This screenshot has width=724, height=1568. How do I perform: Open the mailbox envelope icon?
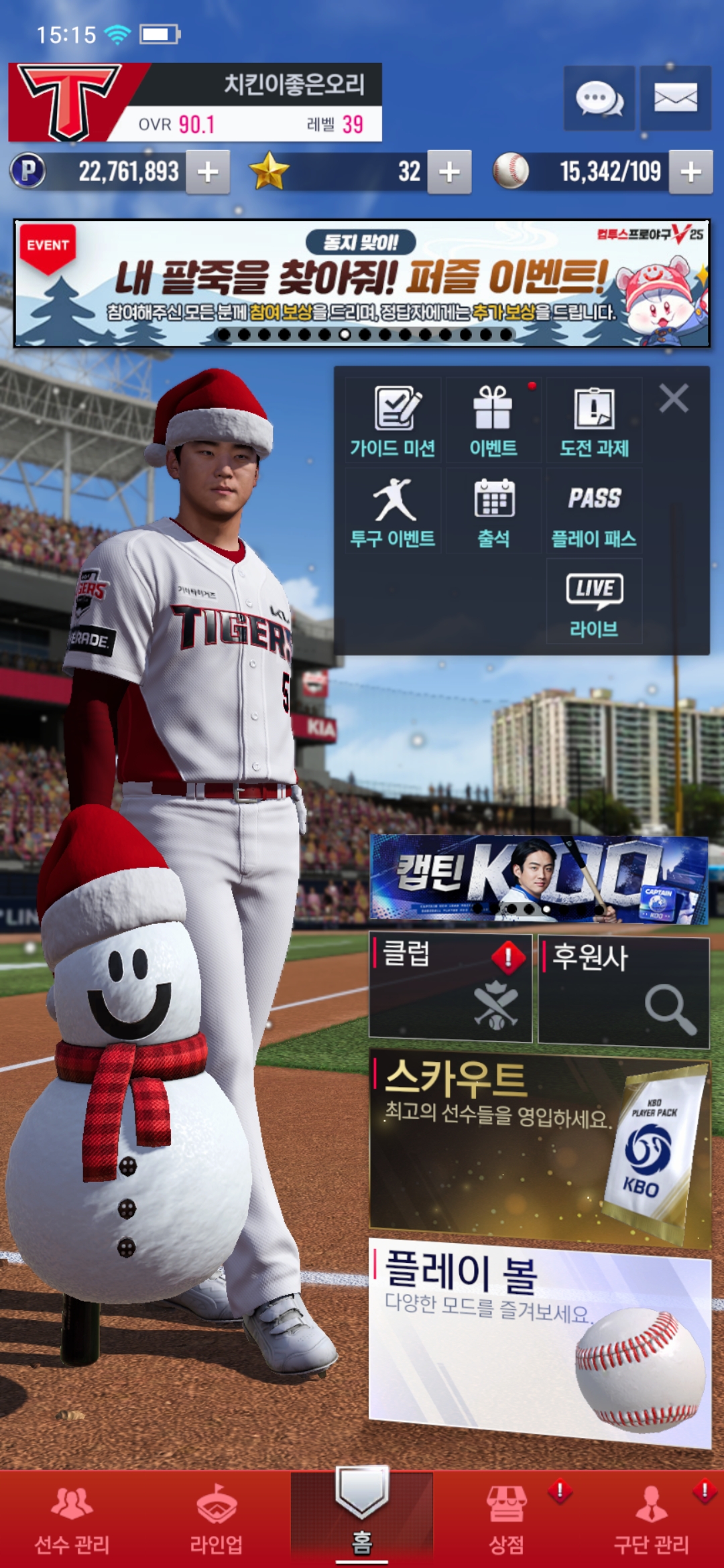tap(675, 99)
